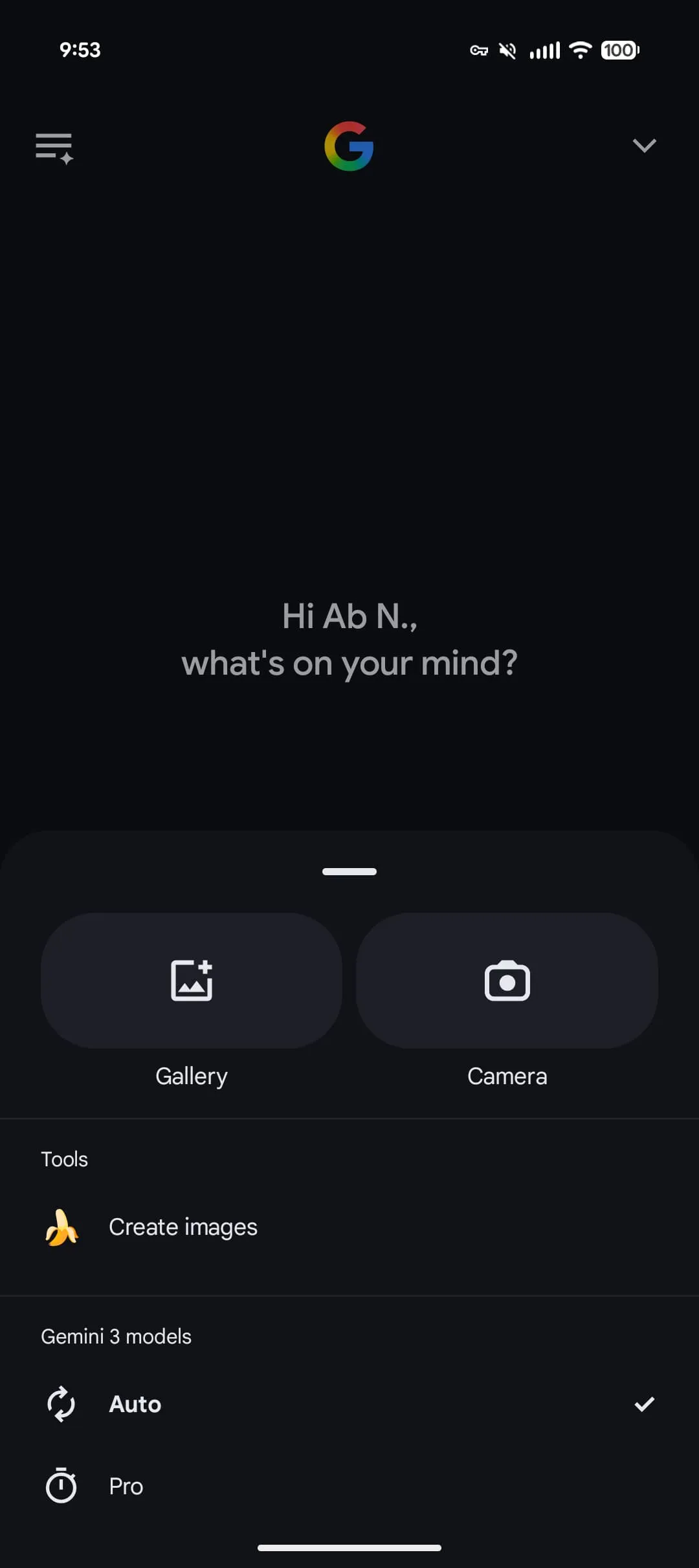Viewport: 699px width, 1568px height.
Task: Select the Auto model radio row
Action: [349, 1404]
